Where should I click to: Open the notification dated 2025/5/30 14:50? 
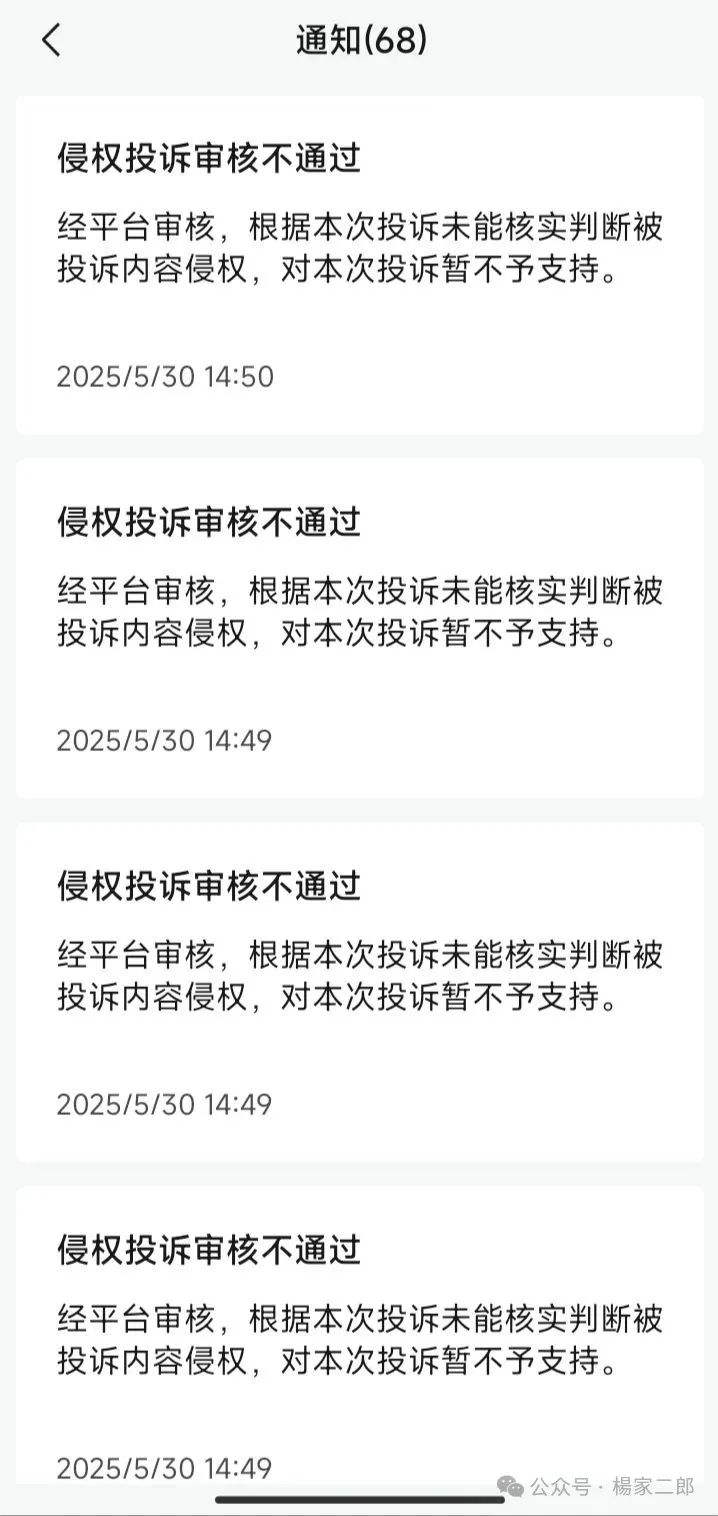[359, 265]
